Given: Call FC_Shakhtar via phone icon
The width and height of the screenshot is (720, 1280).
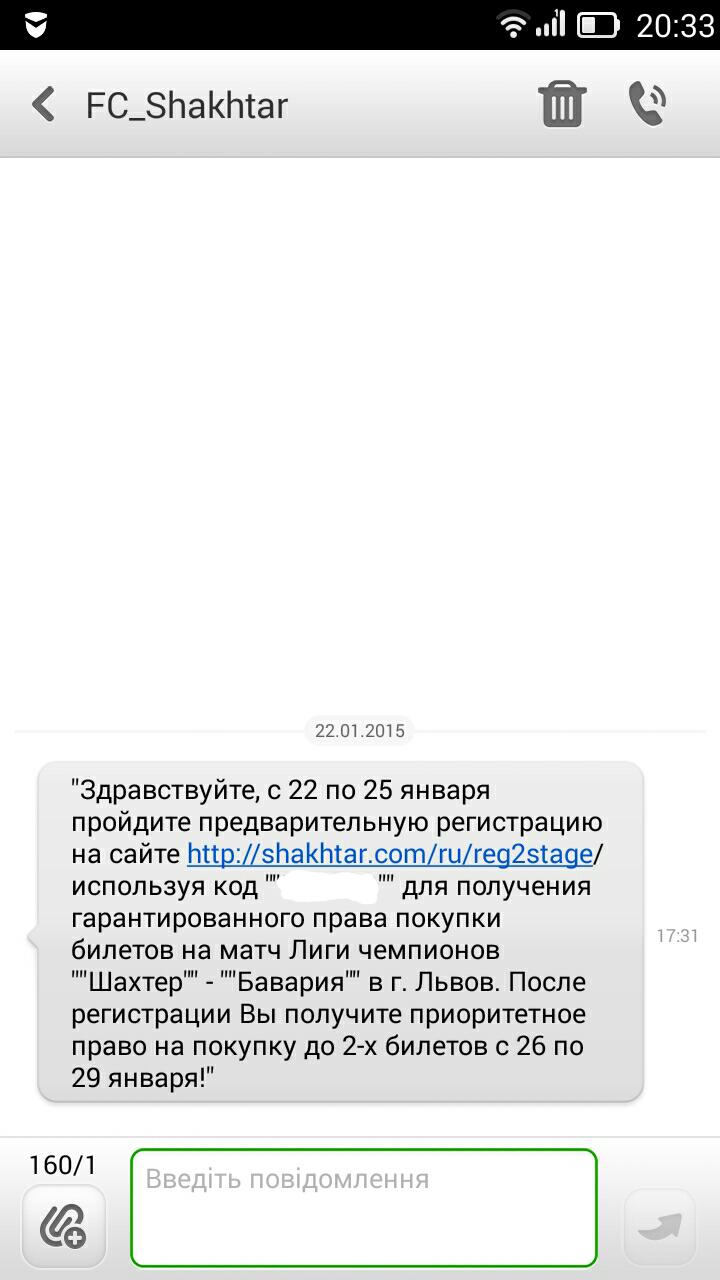Looking at the screenshot, I should point(648,103).
